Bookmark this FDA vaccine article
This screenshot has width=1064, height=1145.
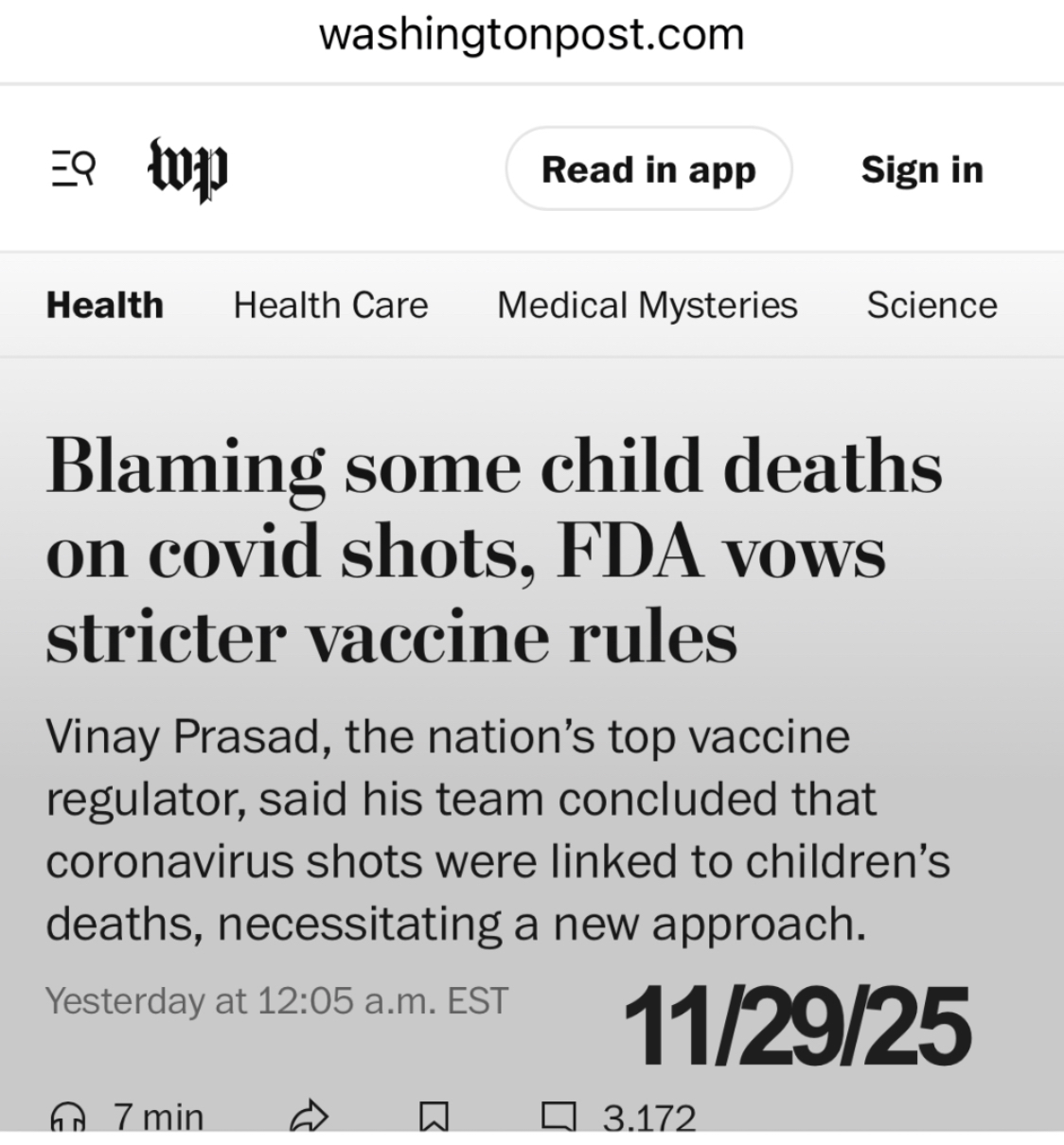(433, 1119)
